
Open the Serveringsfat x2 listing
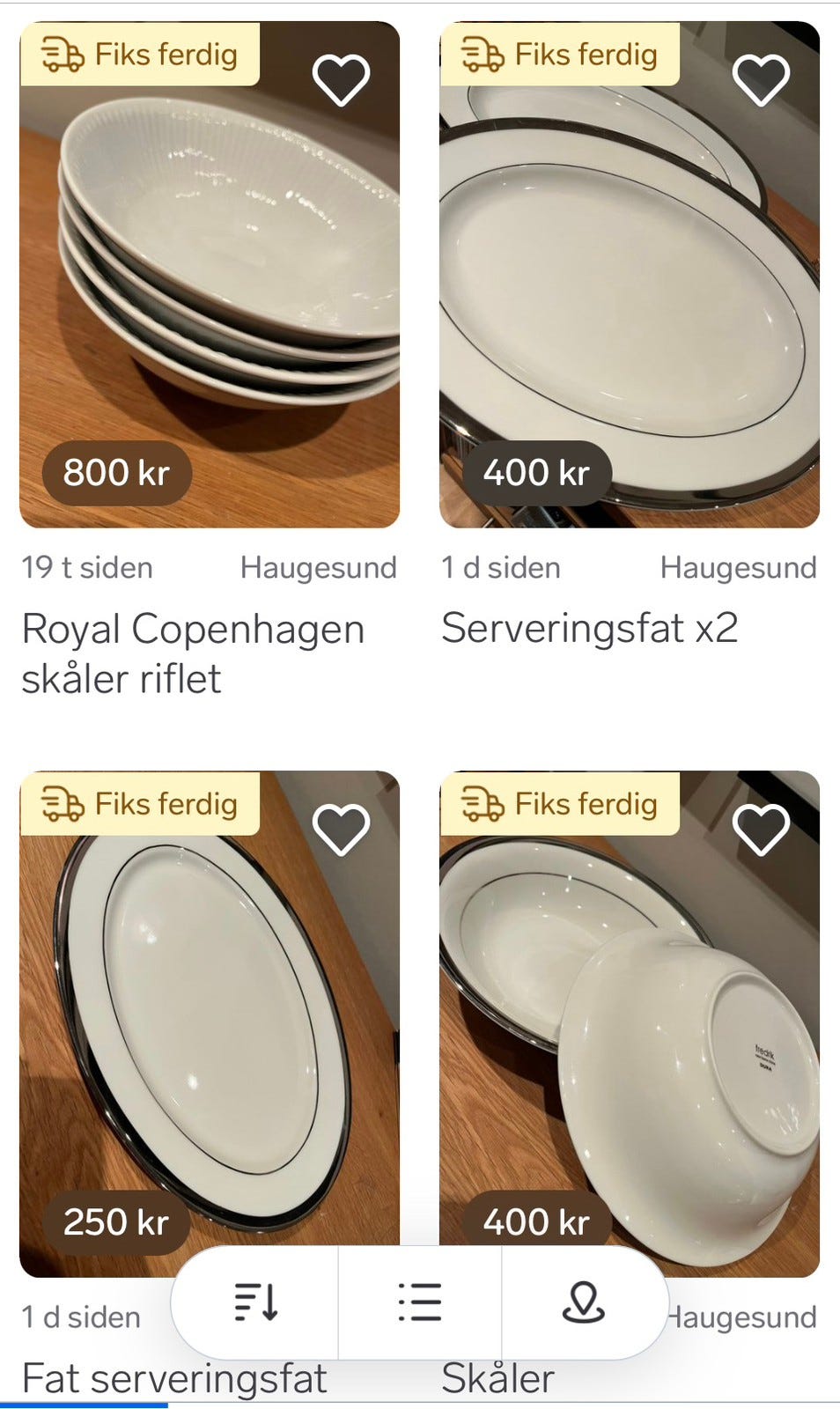coord(592,627)
